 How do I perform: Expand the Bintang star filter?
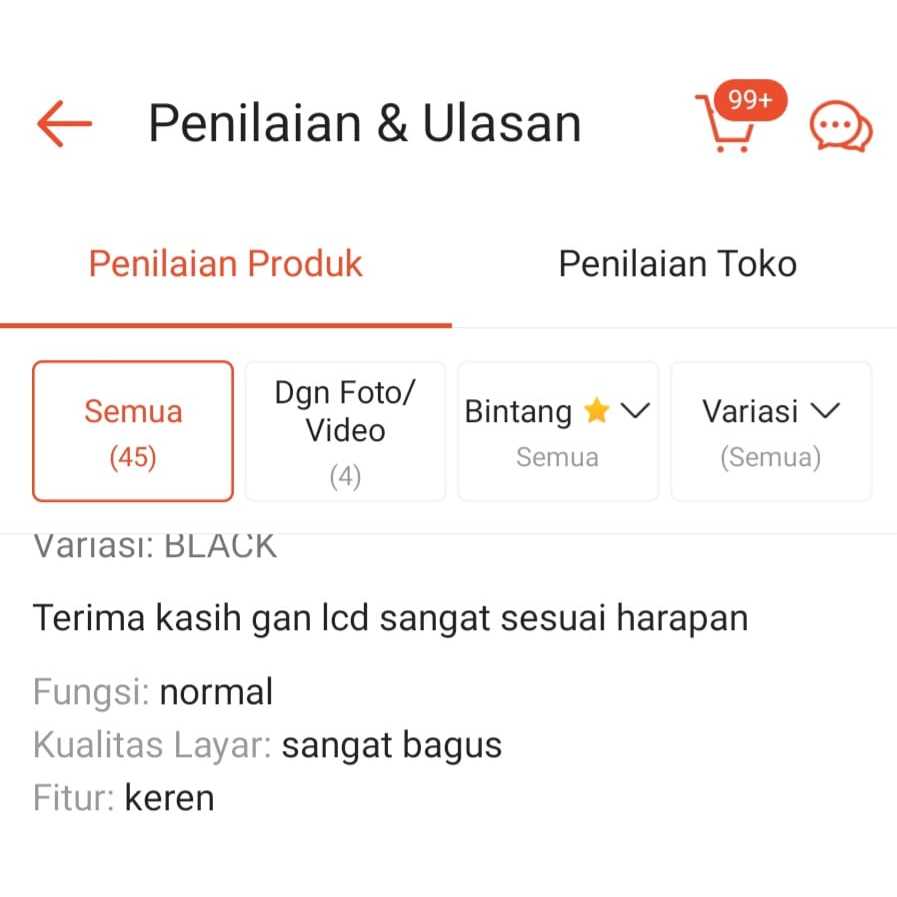click(558, 431)
